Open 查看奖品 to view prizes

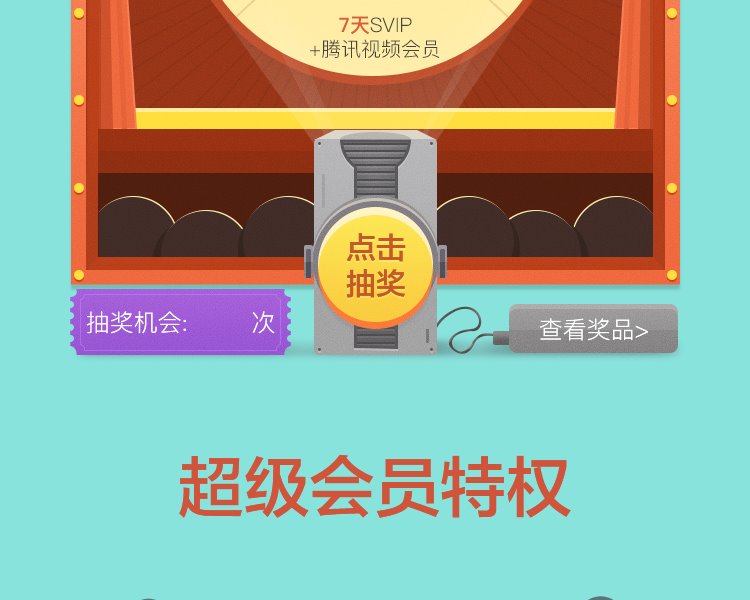pyautogui.click(x=593, y=329)
